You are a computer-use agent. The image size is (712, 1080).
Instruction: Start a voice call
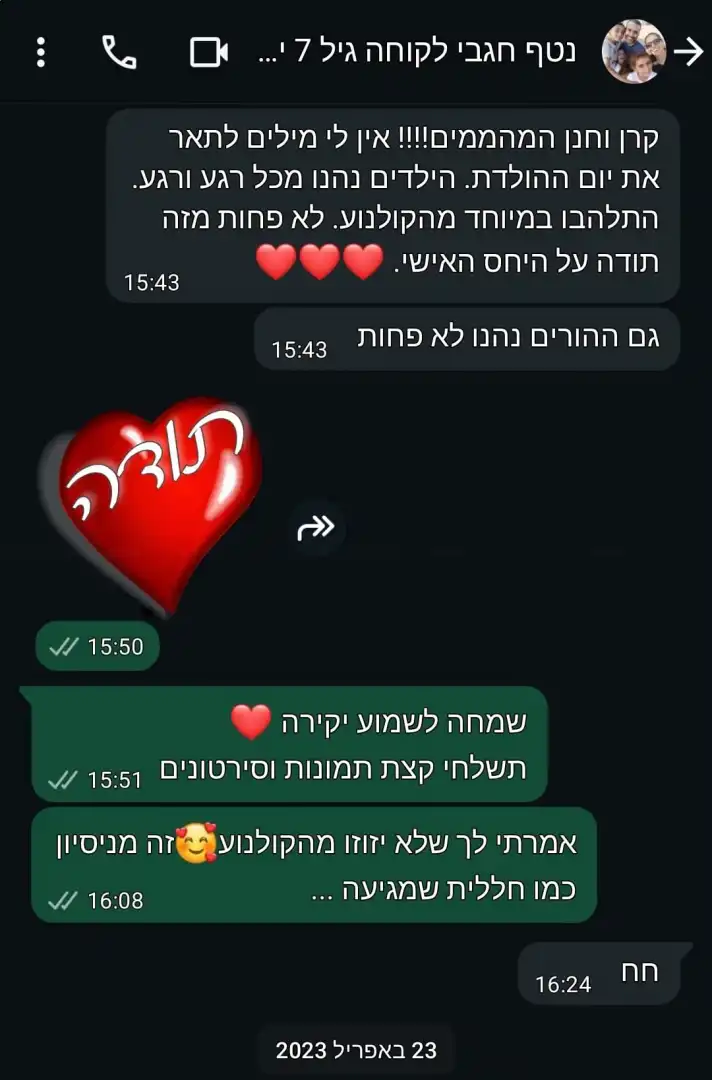(x=119, y=52)
